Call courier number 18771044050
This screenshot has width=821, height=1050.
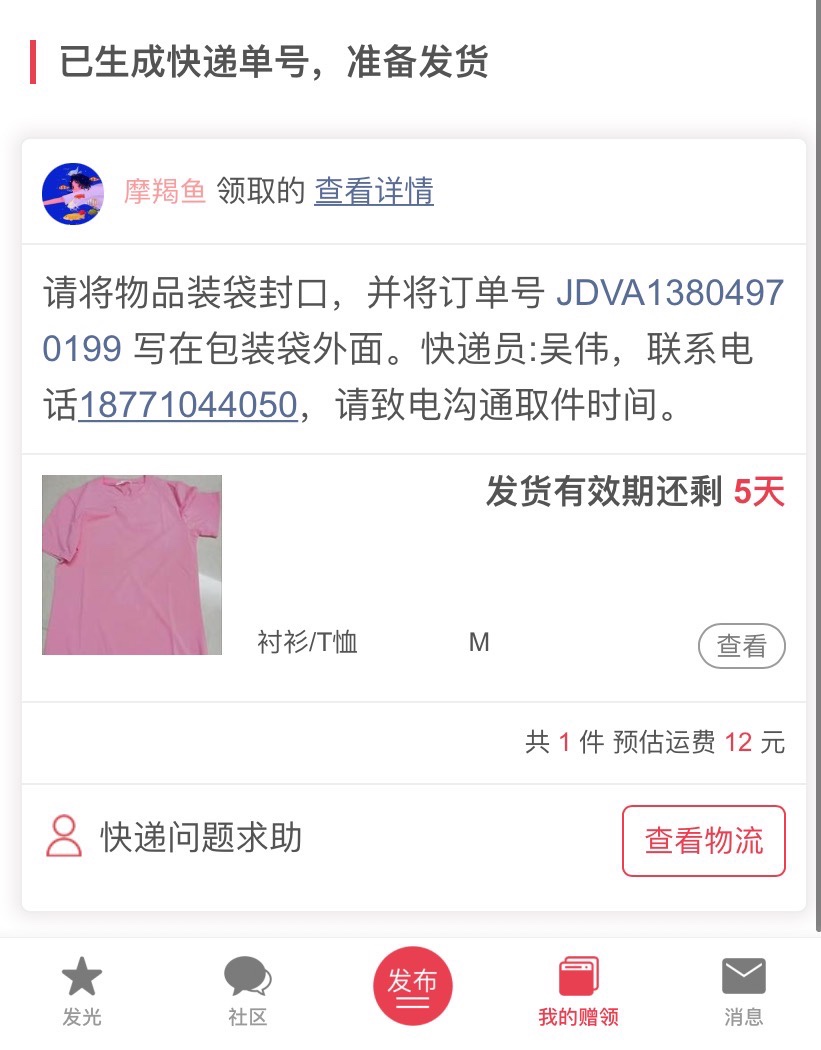coord(187,407)
